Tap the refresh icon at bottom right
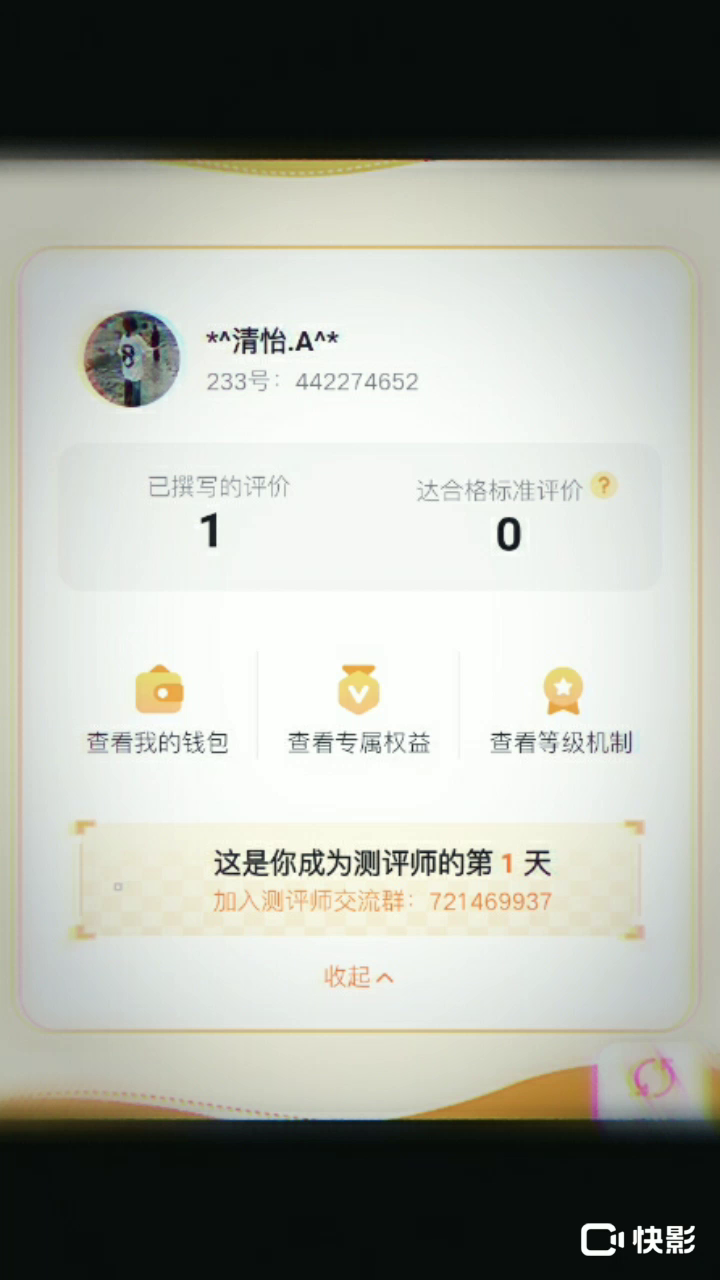The width and height of the screenshot is (720, 1280). (x=654, y=1080)
